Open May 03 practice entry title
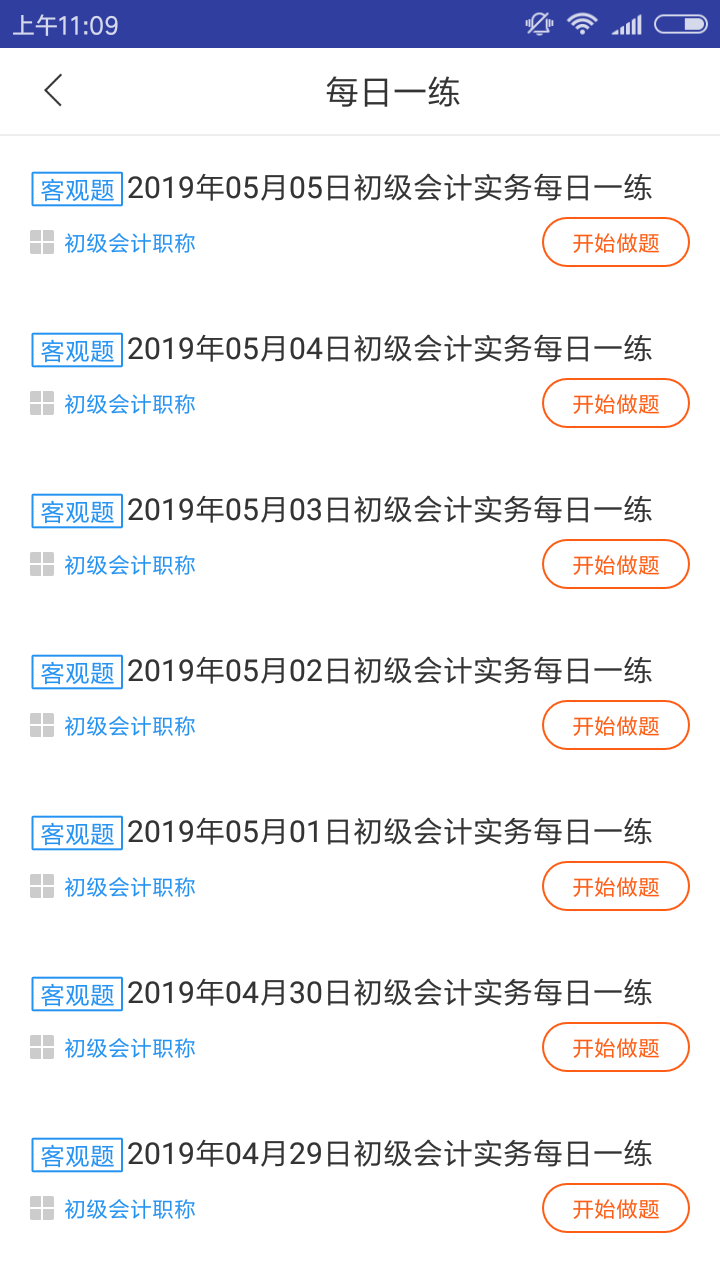The width and height of the screenshot is (720, 1280). [x=390, y=509]
